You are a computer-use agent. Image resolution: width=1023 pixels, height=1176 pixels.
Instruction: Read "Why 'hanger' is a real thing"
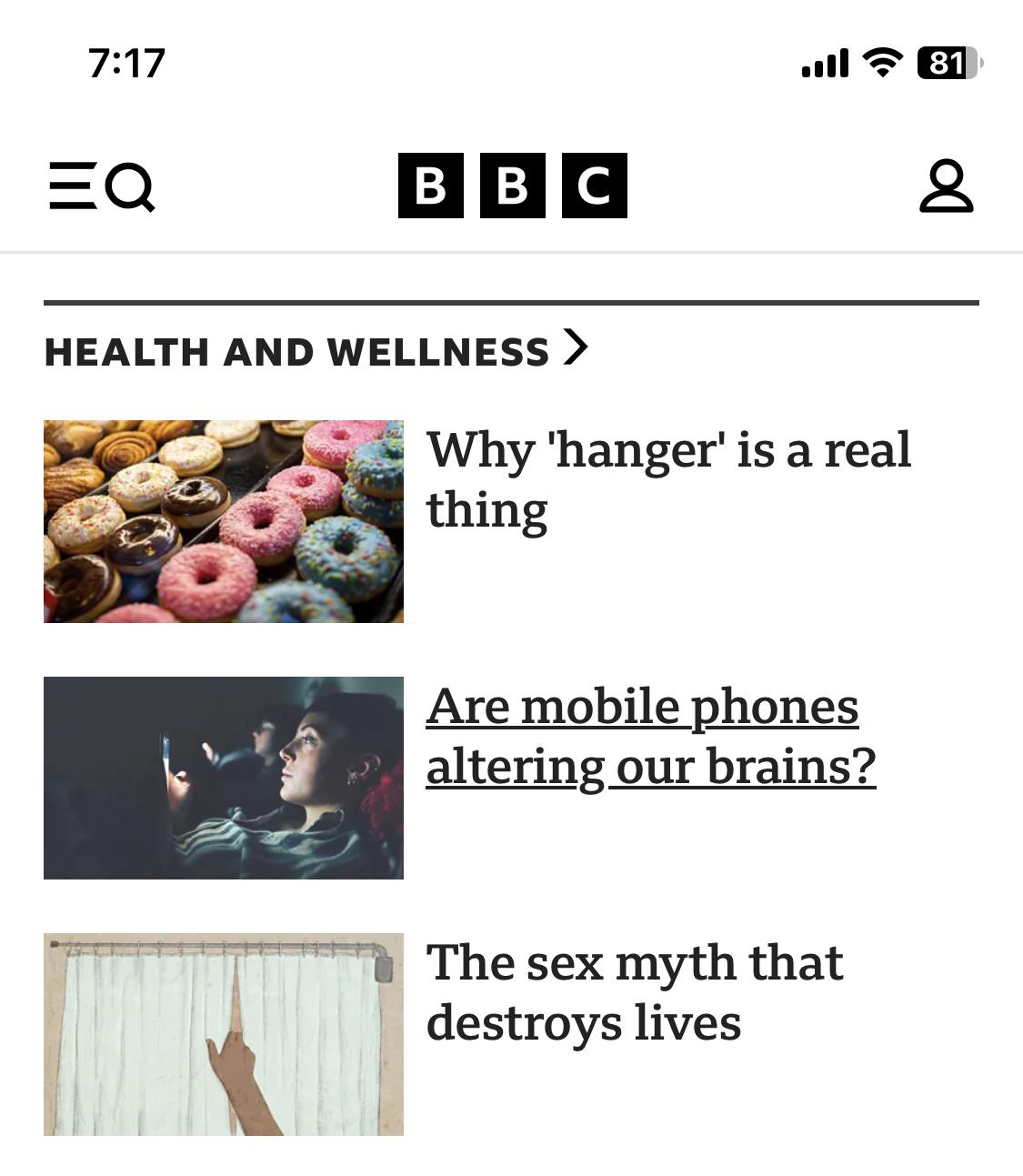667,479
